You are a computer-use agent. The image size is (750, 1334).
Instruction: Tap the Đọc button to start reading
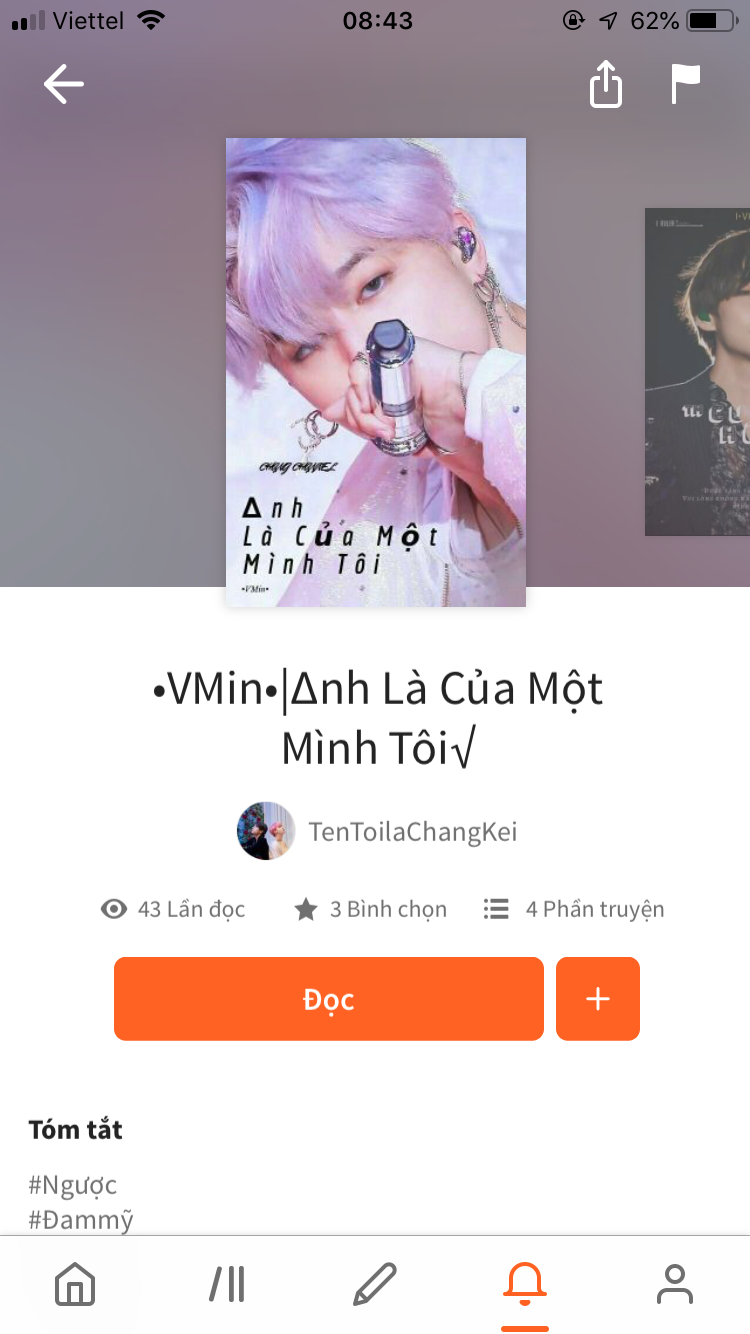click(329, 999)
